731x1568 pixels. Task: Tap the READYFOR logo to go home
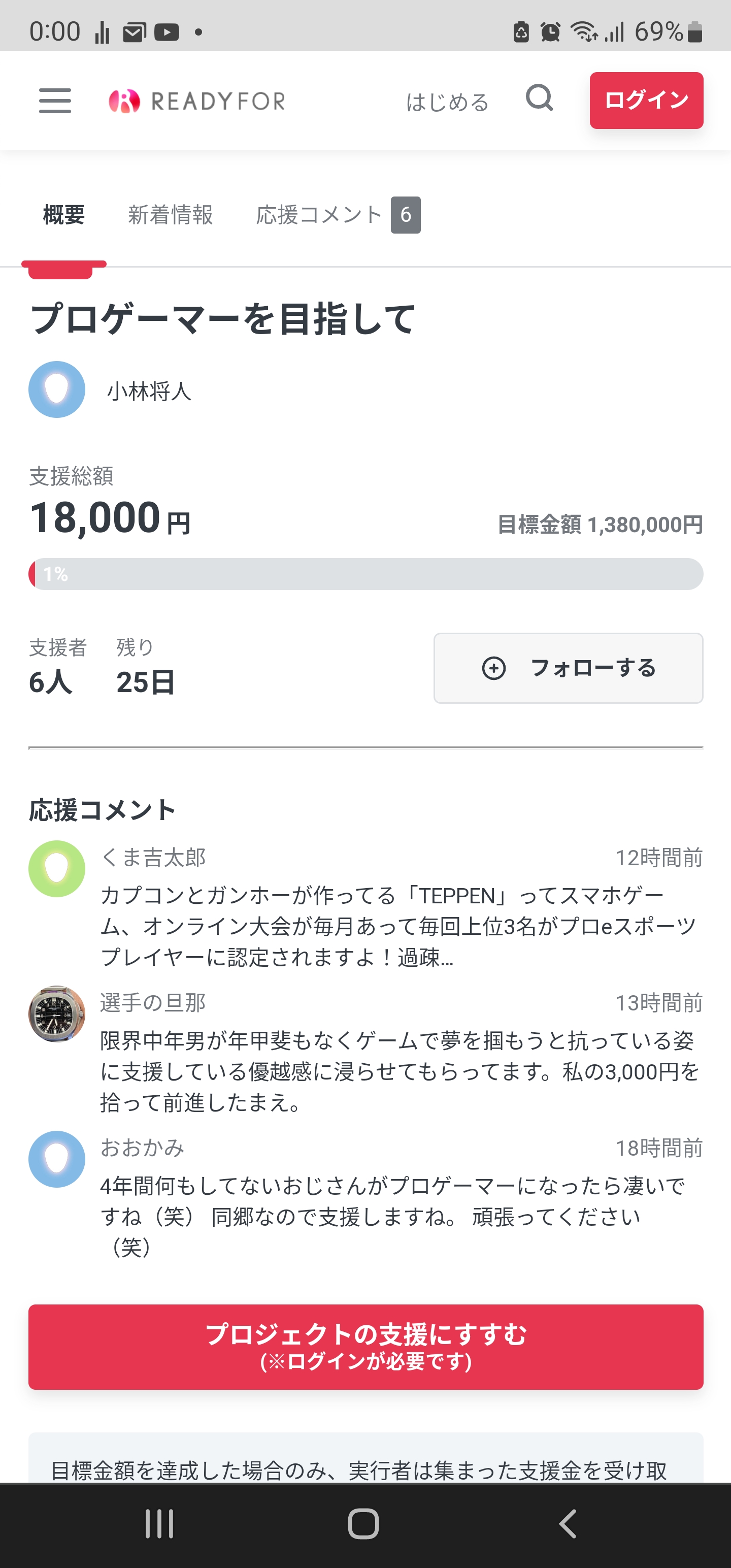197,101
